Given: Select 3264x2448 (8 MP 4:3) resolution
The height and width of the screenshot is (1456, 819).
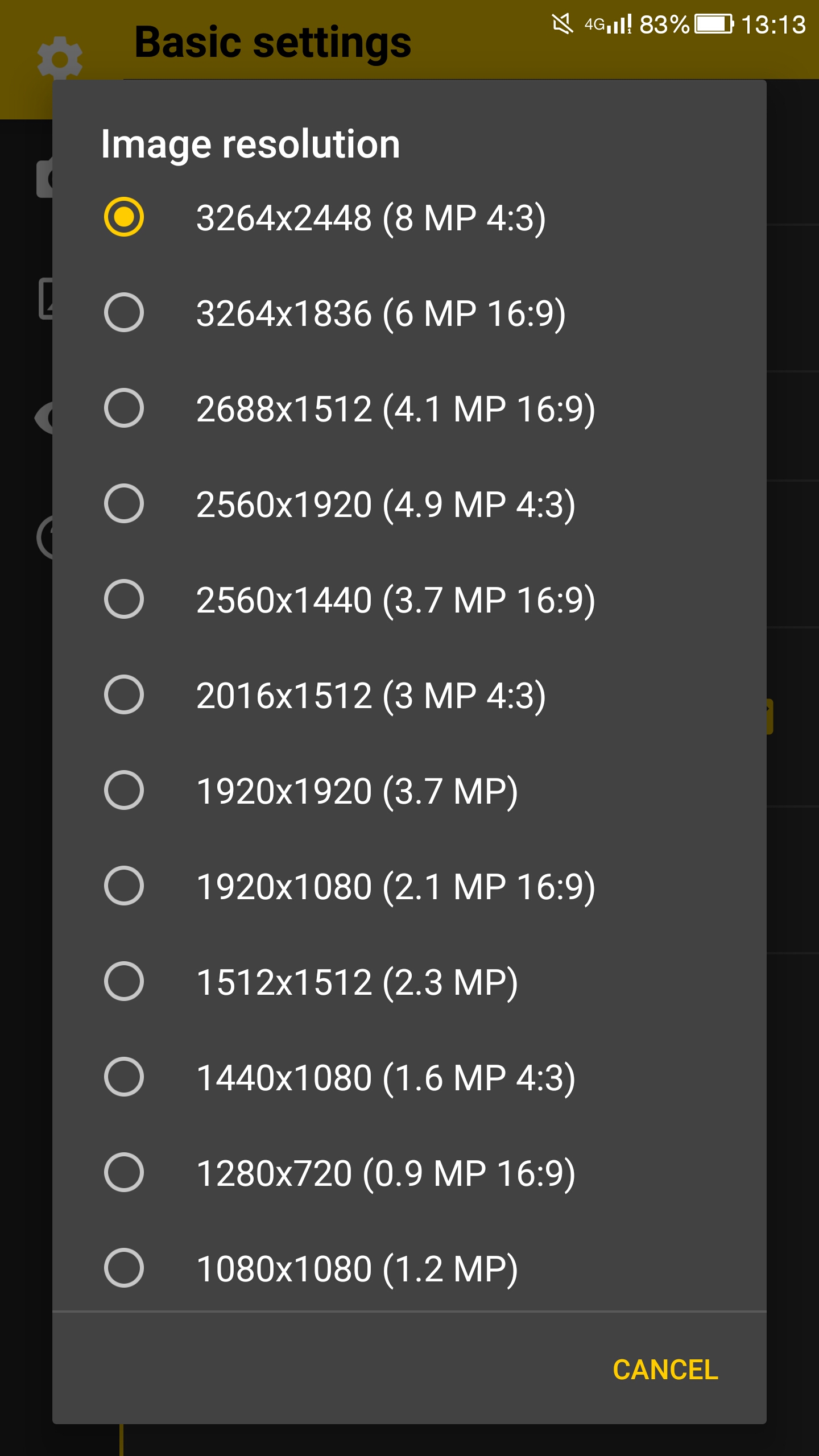Looking at the screenshot, I should coord(409,217).
